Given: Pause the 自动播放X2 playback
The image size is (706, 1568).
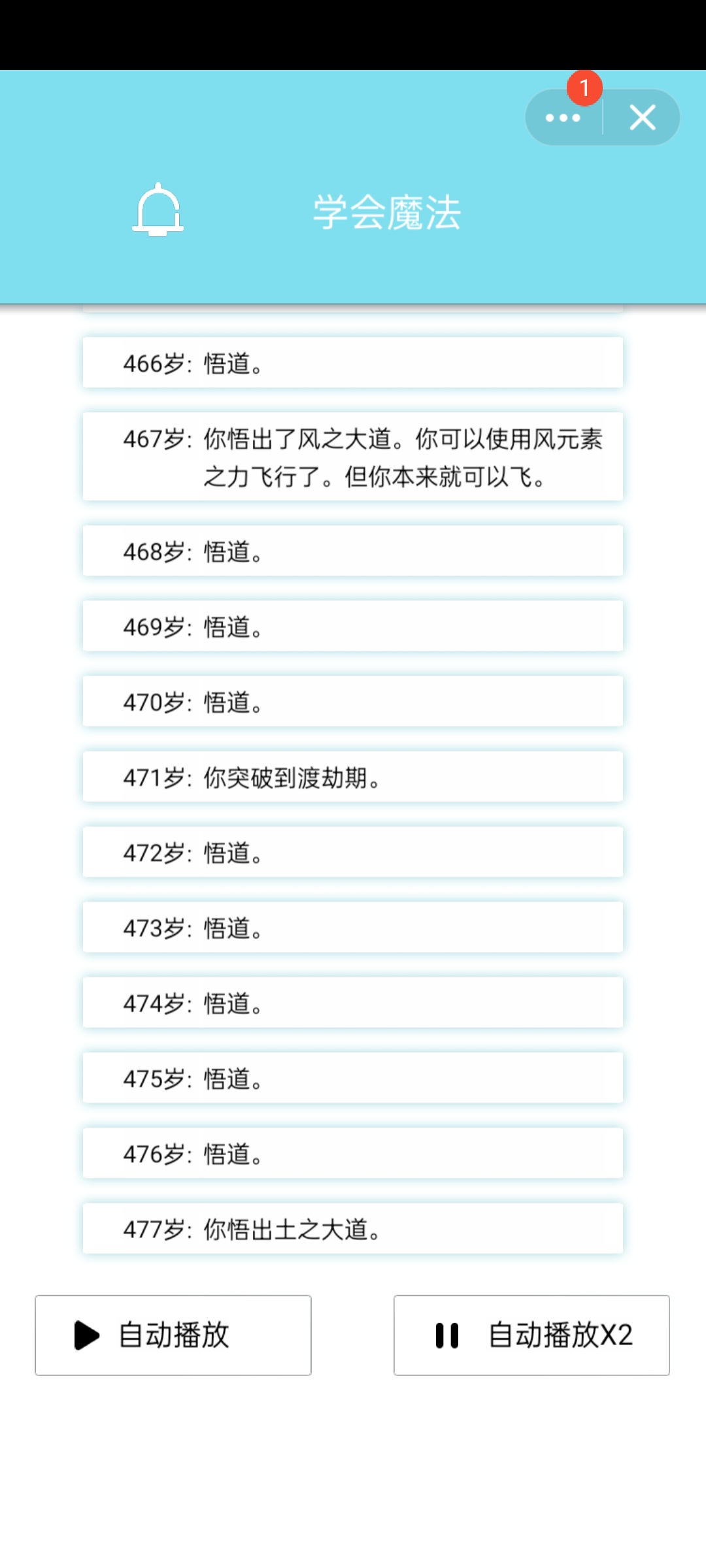Looking at the screenshot, I should point(531,1335).
